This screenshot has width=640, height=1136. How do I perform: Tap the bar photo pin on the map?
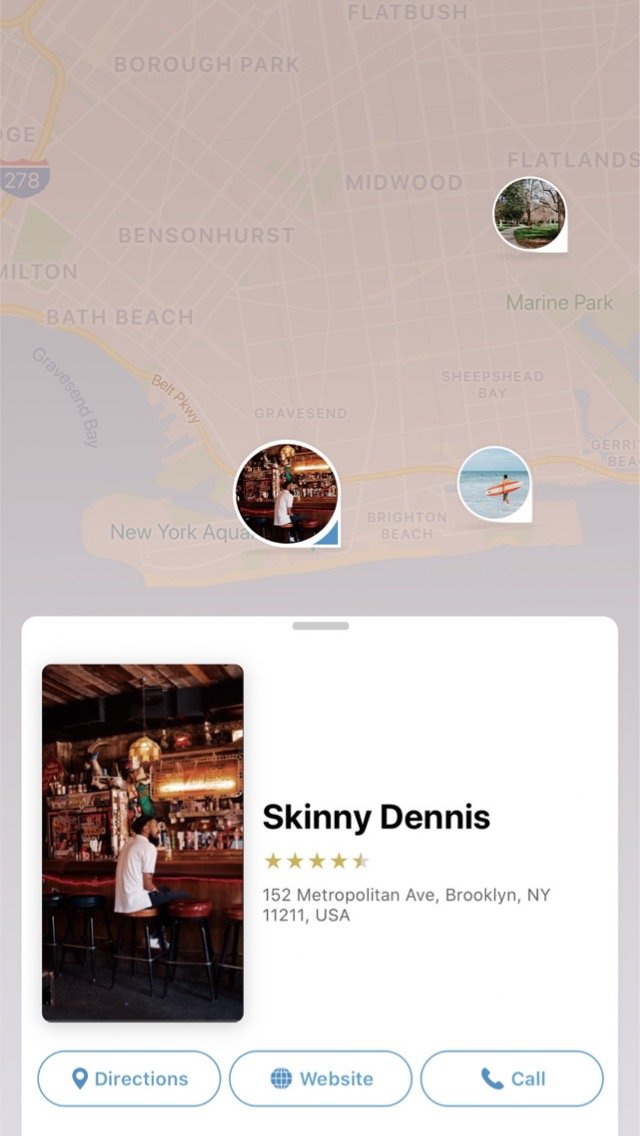point(287,493)
